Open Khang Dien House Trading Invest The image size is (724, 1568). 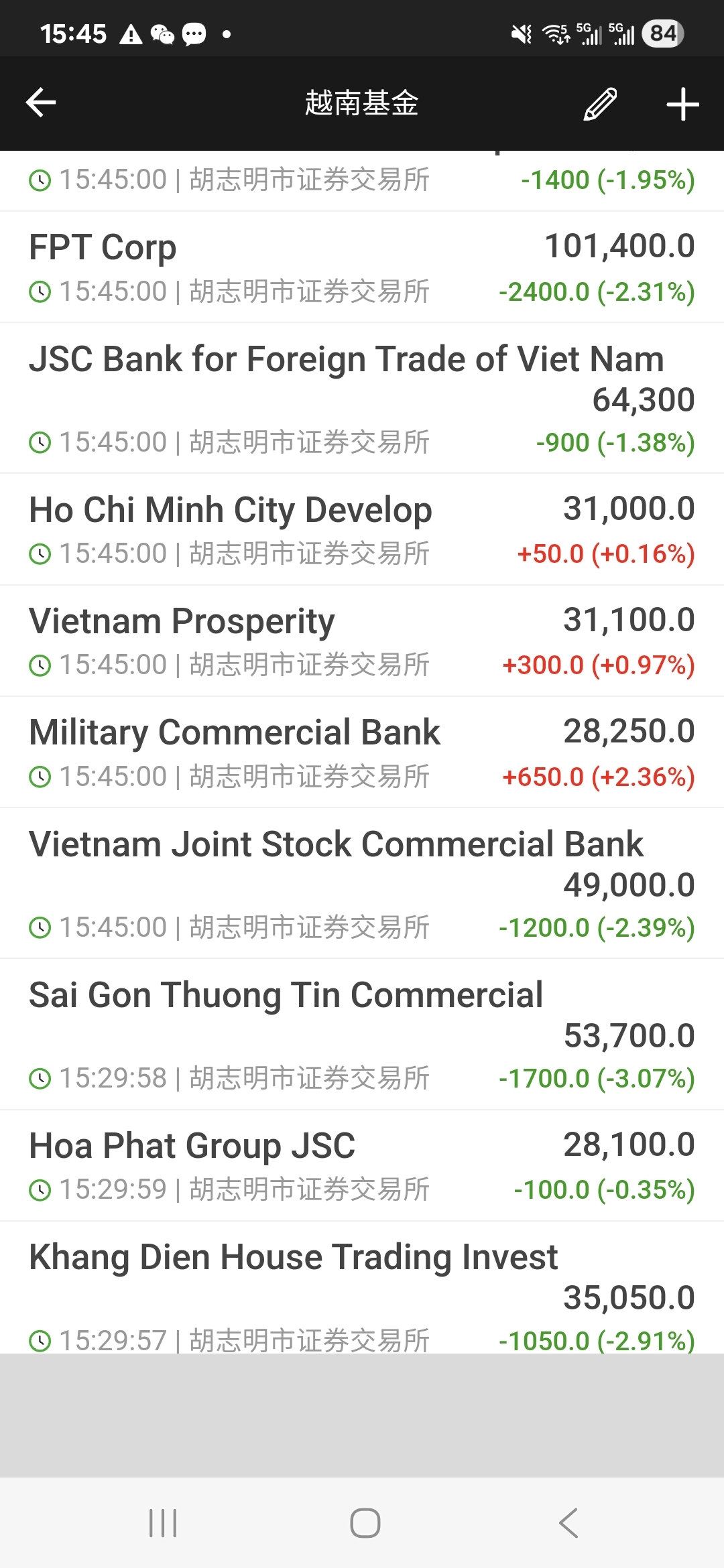(362, 1288)
